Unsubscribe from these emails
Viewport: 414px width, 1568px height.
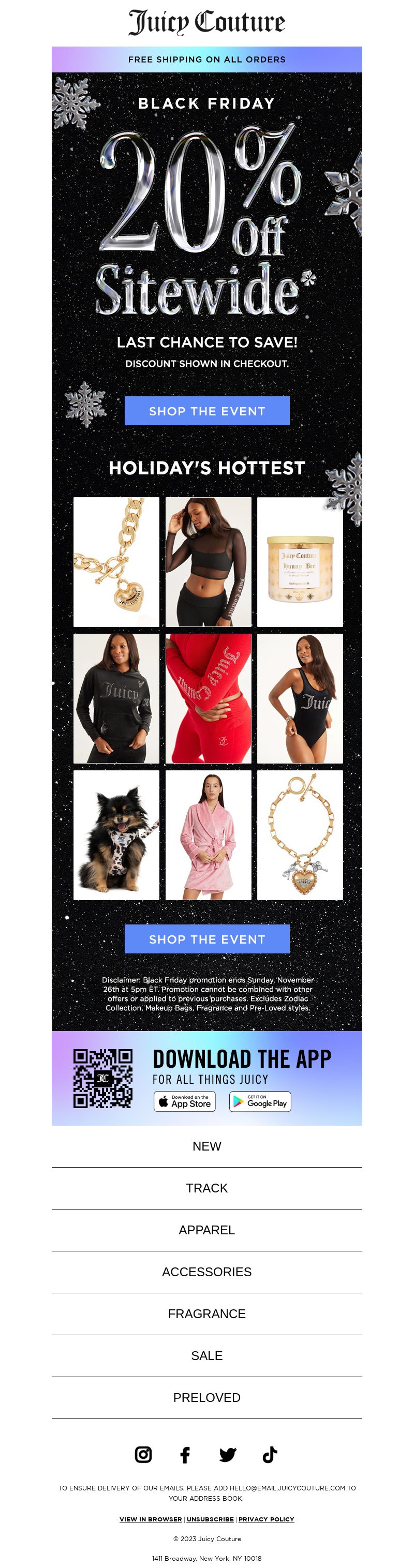pyautogui.click(x=210, y=1519)
